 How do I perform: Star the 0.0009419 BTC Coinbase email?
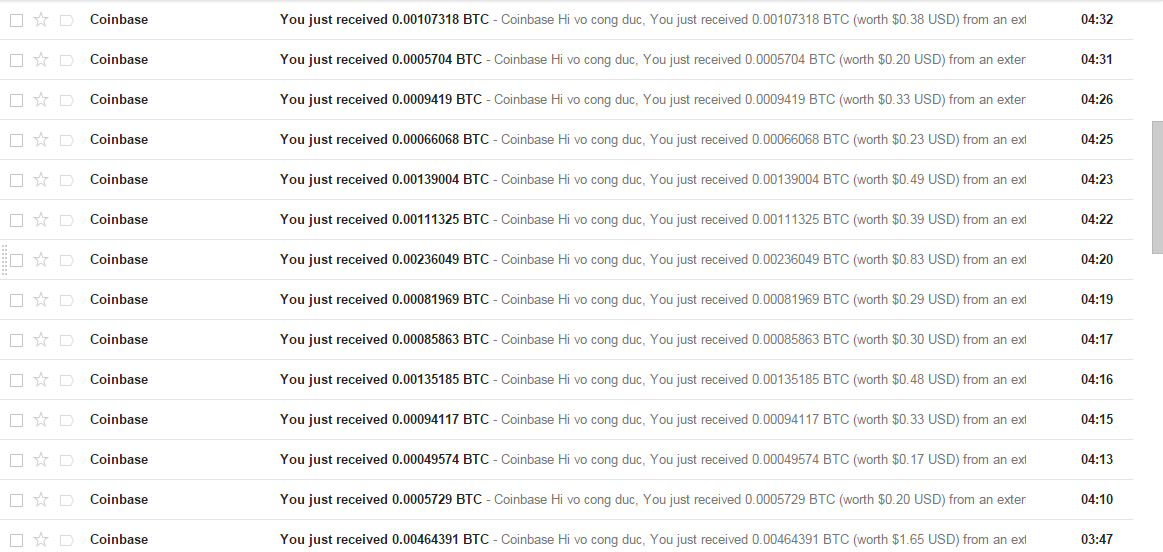click(41, 100)
